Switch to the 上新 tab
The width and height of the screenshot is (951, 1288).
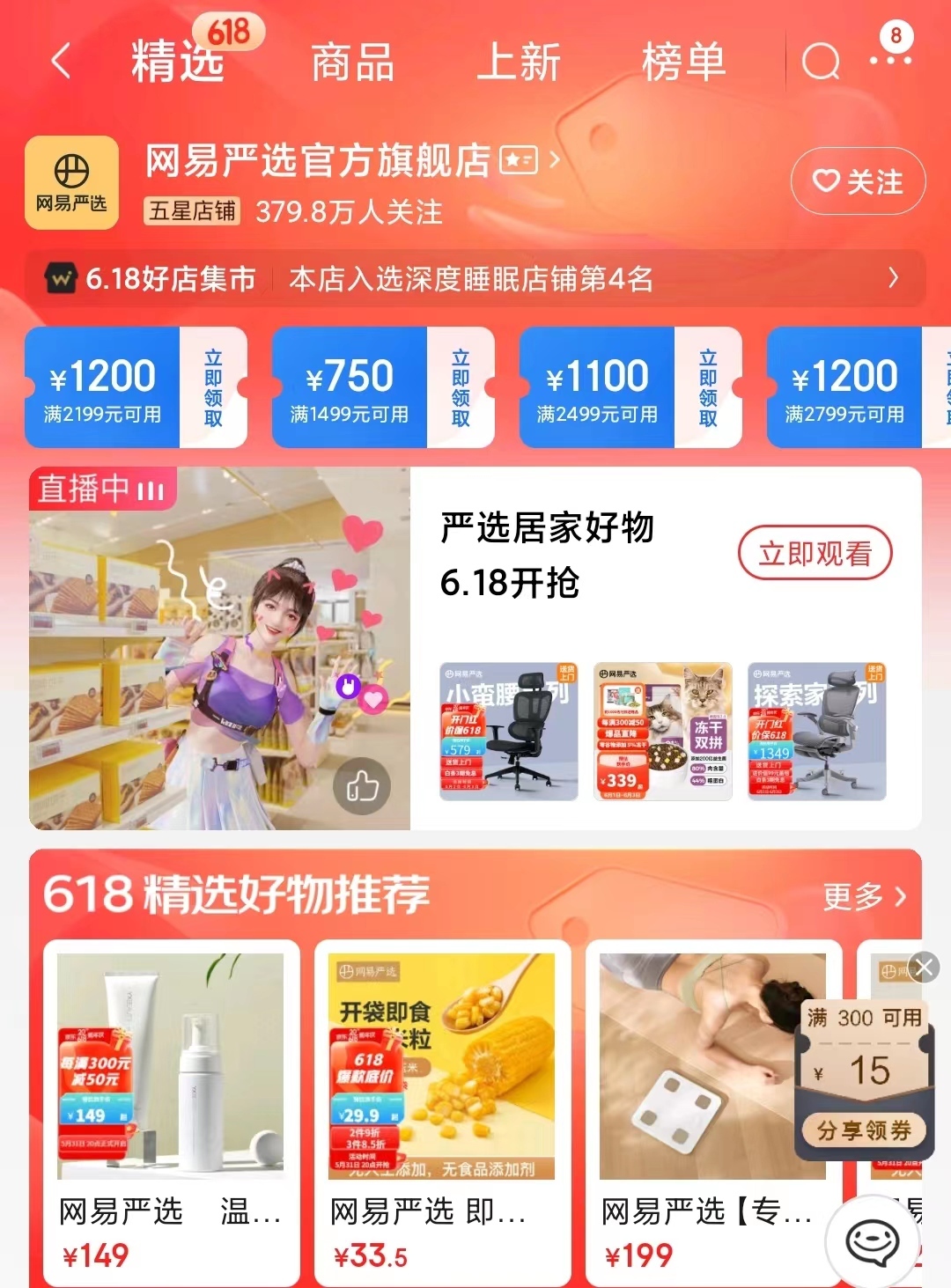pos(518,63)
